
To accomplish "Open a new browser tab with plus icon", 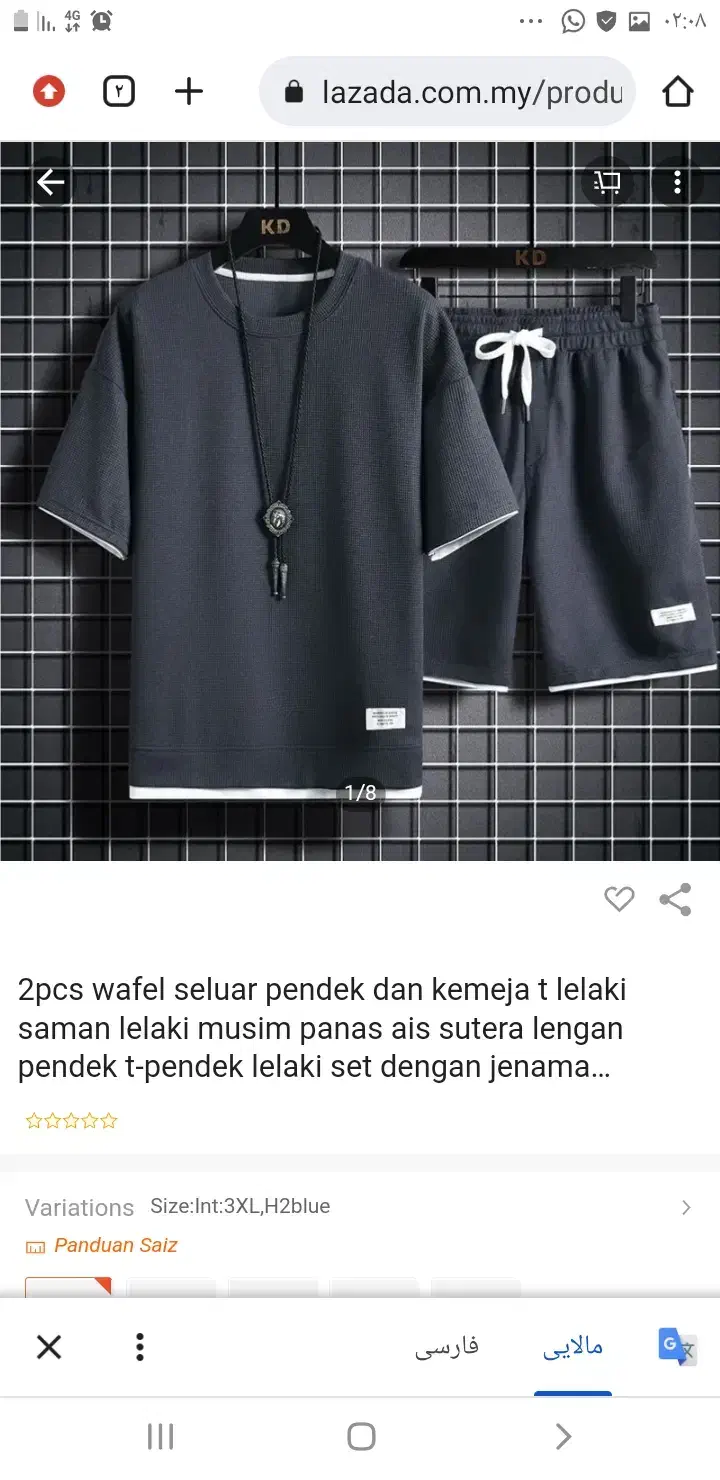I will [x=187, y=91].
